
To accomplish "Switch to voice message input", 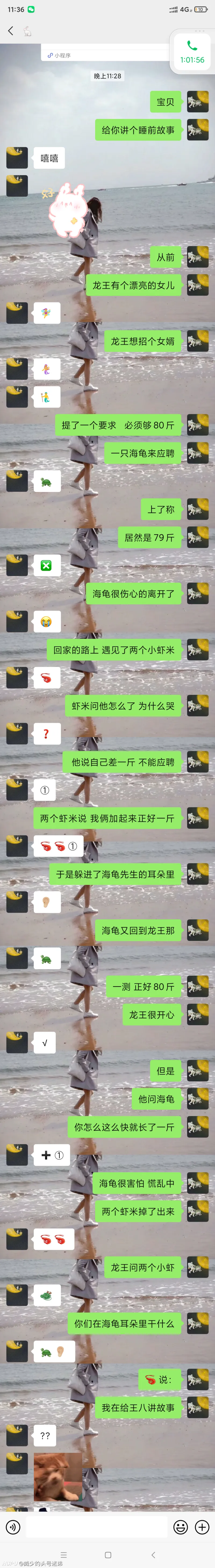I will click(x=13, y=1527).
